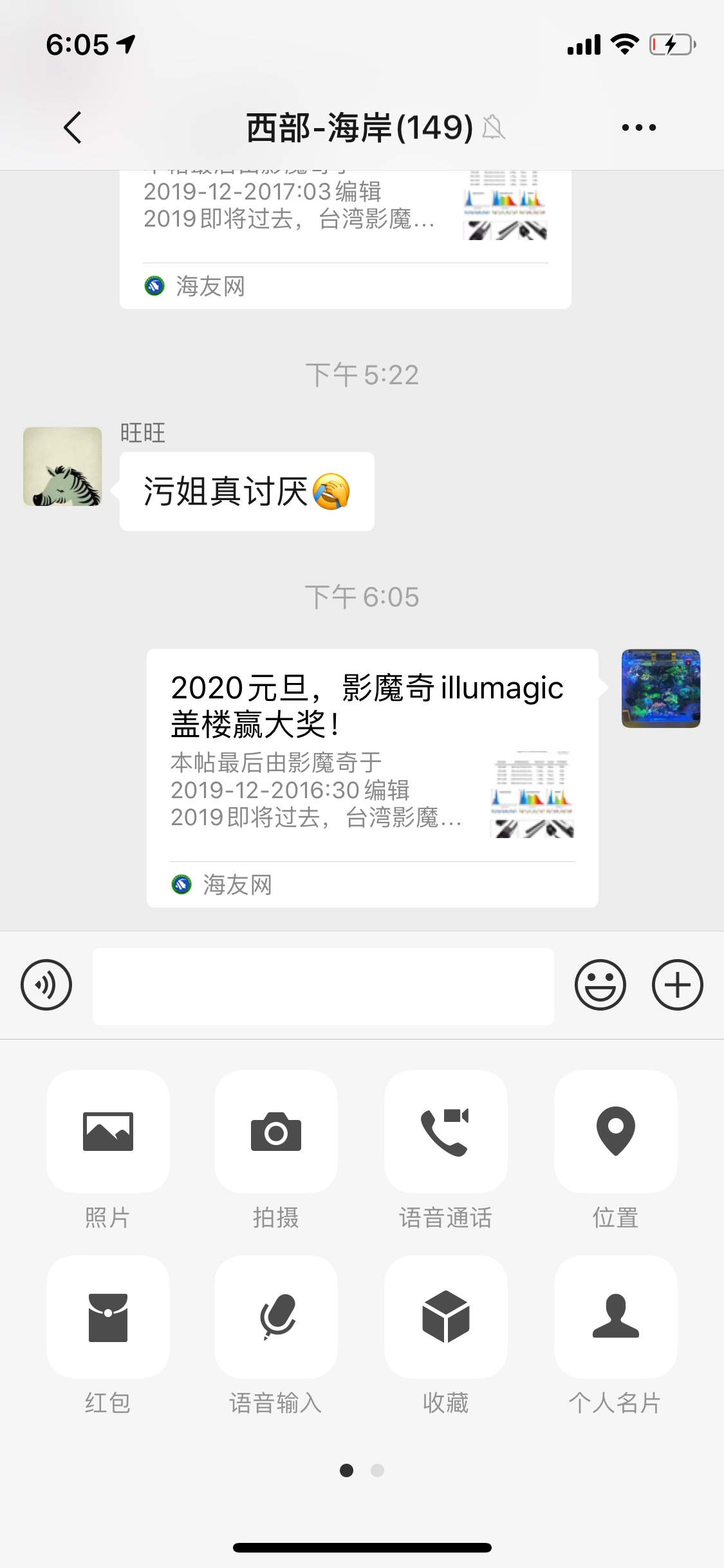Toggle the plus attachment panel
The image size is (724, 1568).
pos(677,985)
